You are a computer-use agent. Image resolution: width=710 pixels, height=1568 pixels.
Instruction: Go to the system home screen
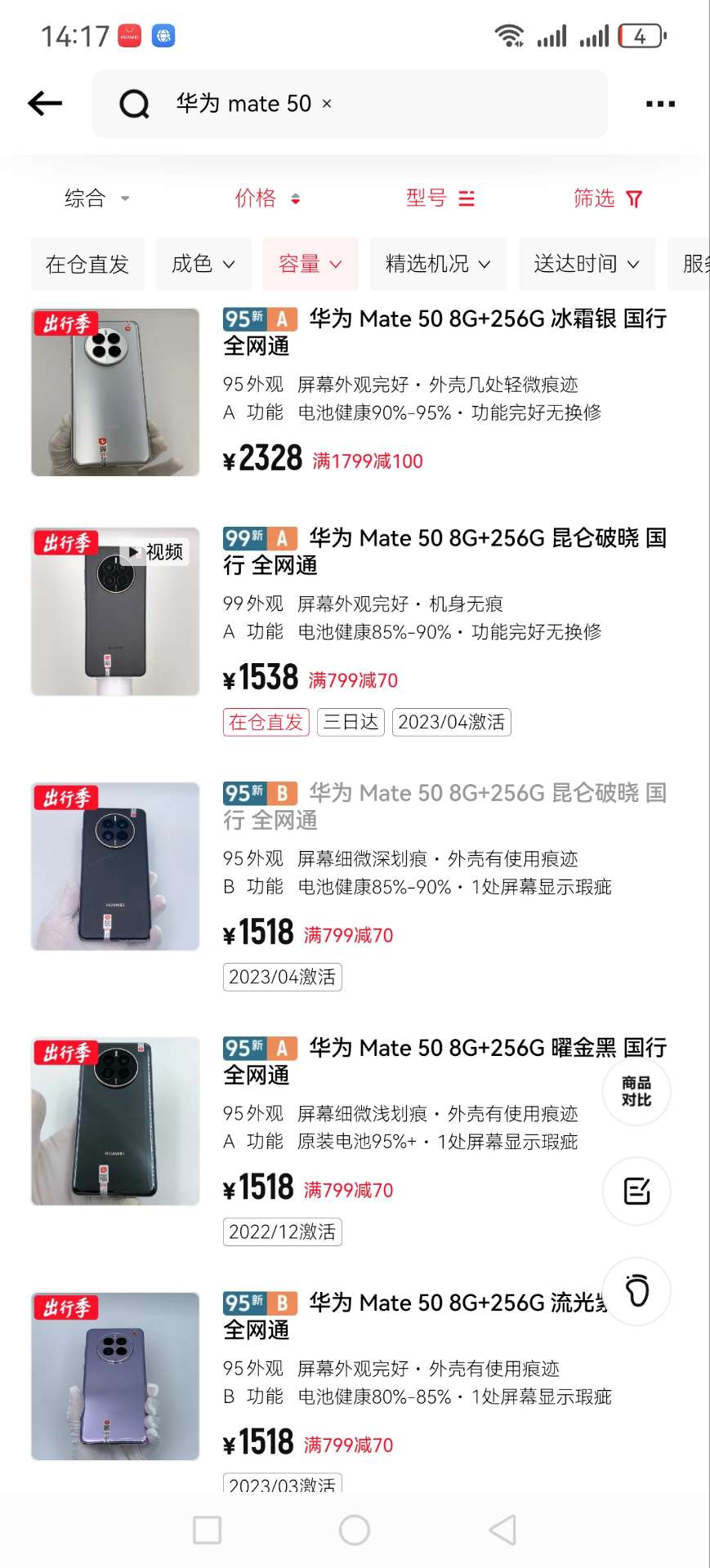pos(355,1530)
